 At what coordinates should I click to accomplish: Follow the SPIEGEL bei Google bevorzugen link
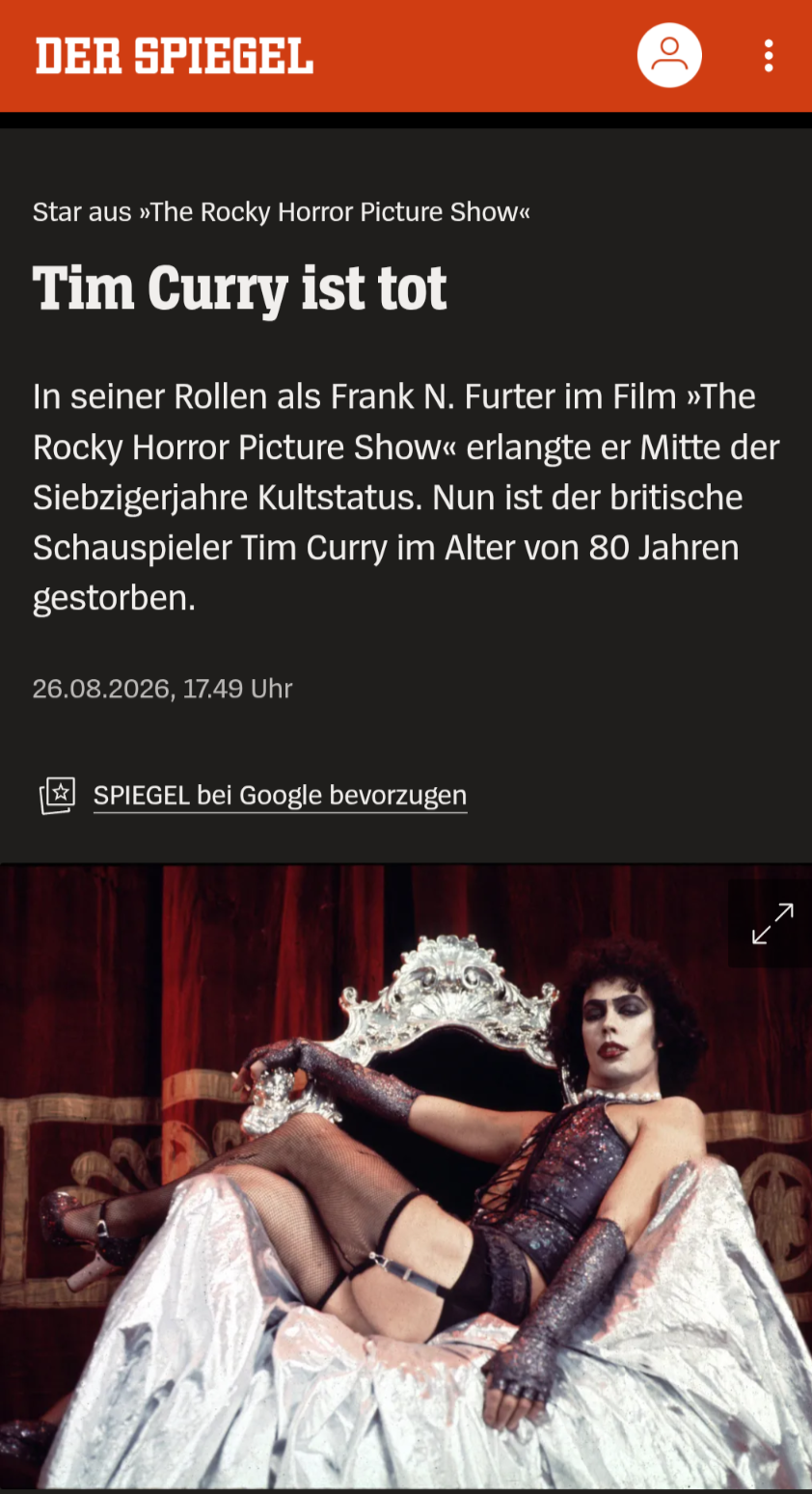pos(280,796)
